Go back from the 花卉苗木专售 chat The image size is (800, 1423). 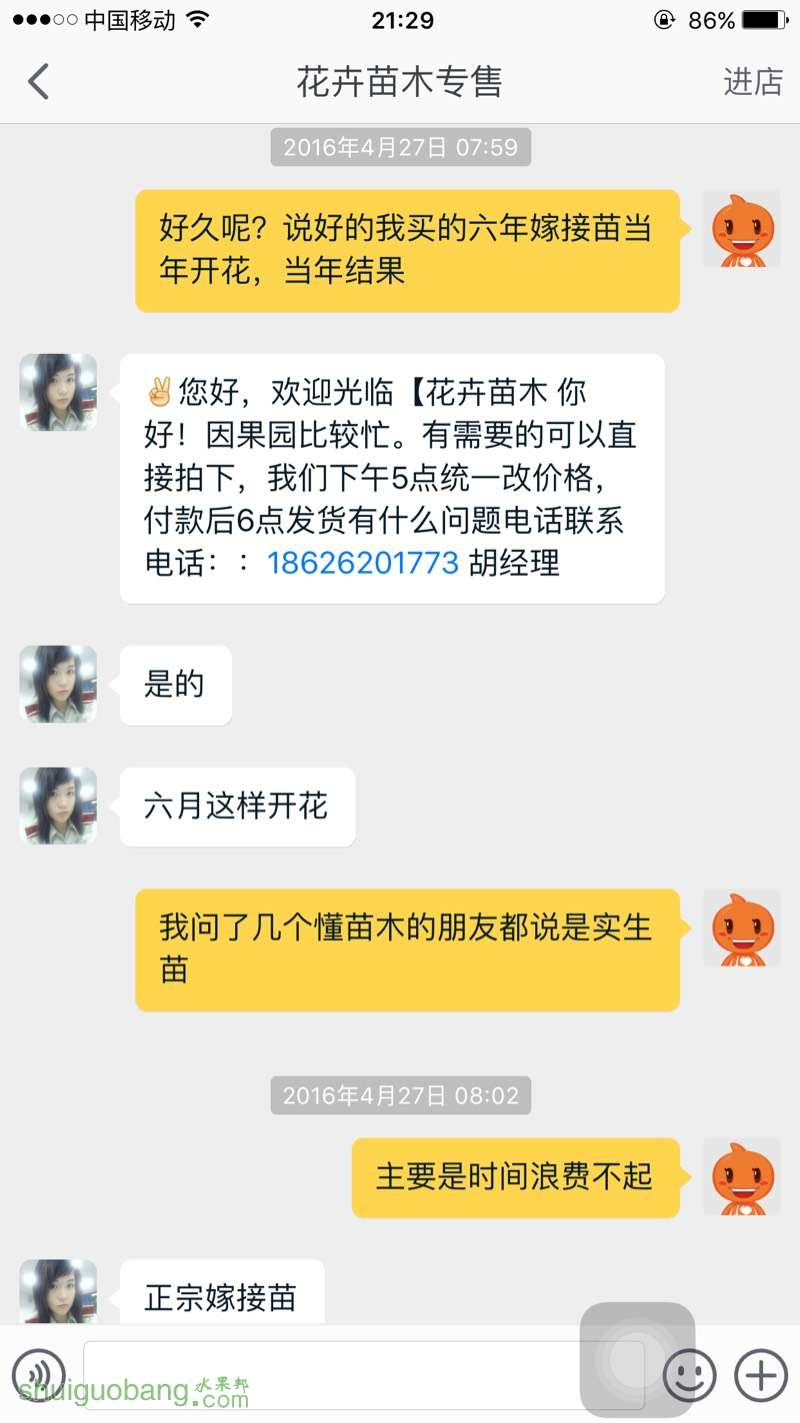(x=38, y=81)
